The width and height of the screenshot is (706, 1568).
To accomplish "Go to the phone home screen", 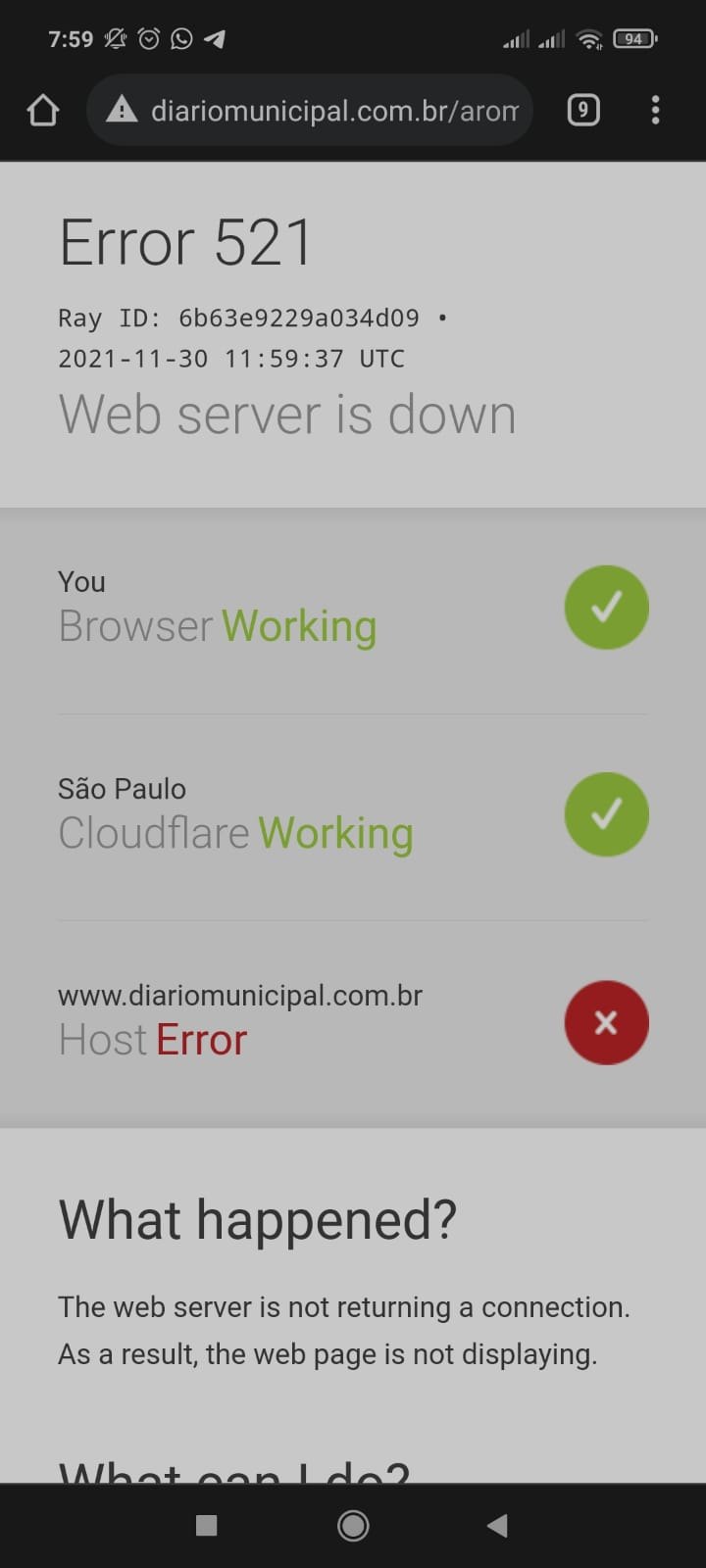I will click(353, 1525).
